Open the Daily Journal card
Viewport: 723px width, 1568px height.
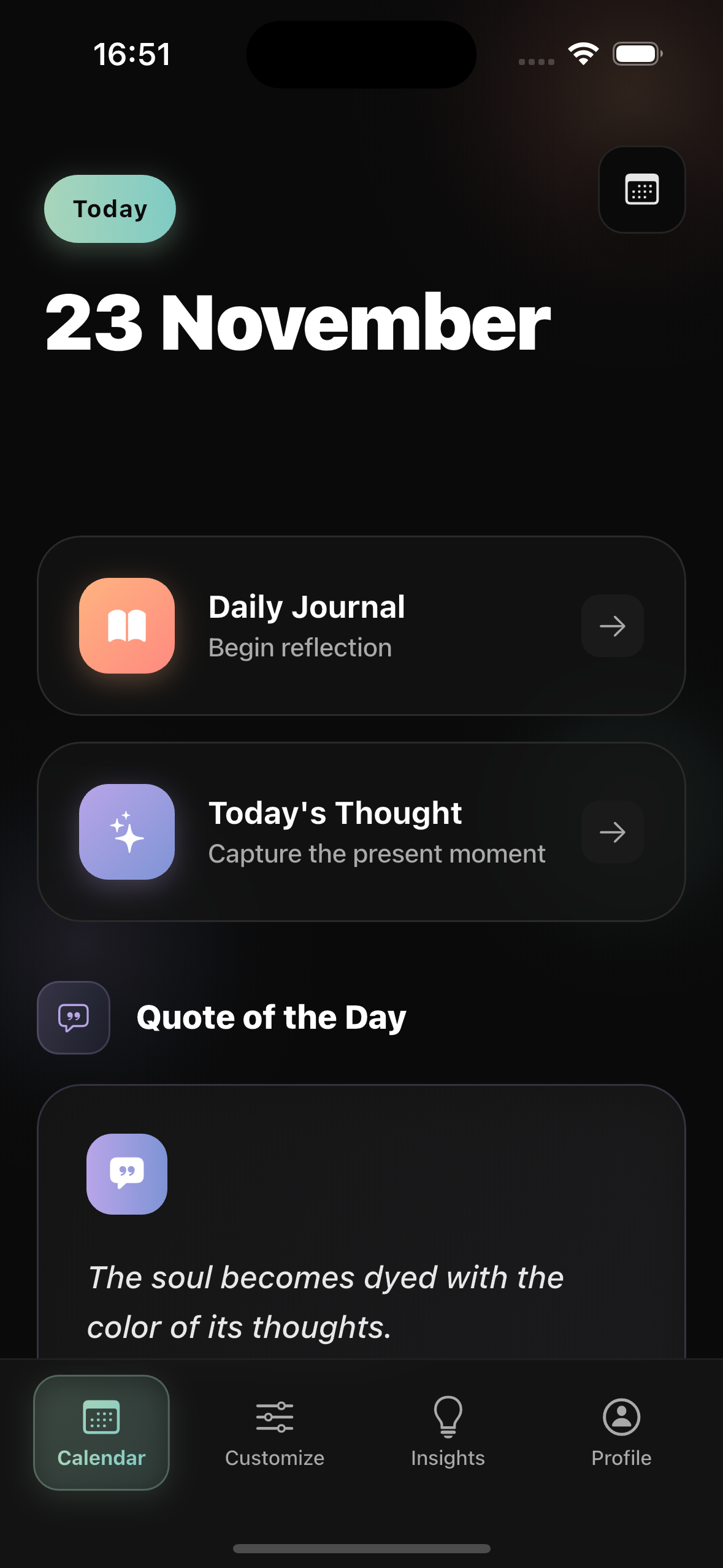tap(361, 626)
